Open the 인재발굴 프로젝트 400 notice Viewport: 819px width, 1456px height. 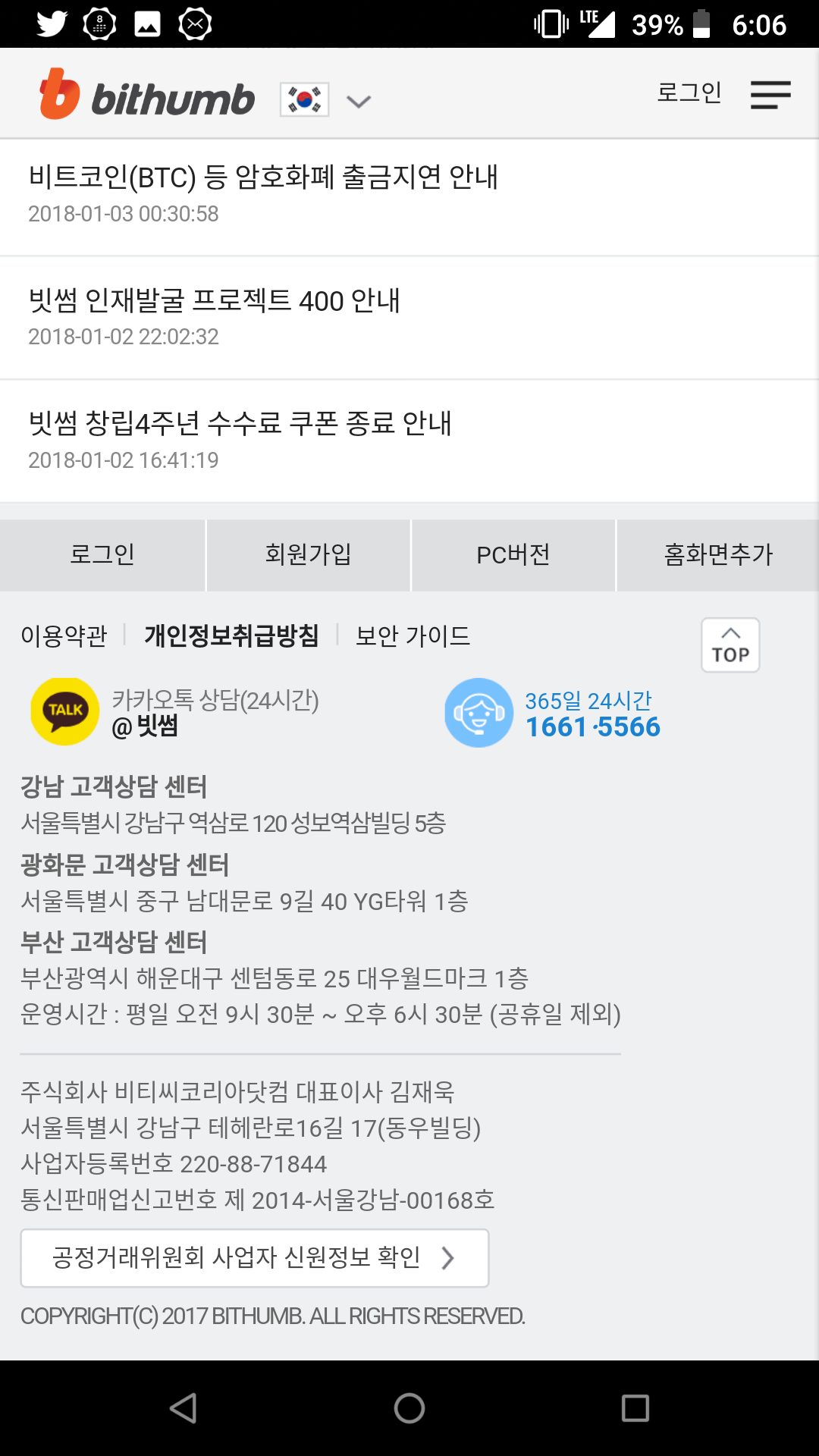click(214, 301)
